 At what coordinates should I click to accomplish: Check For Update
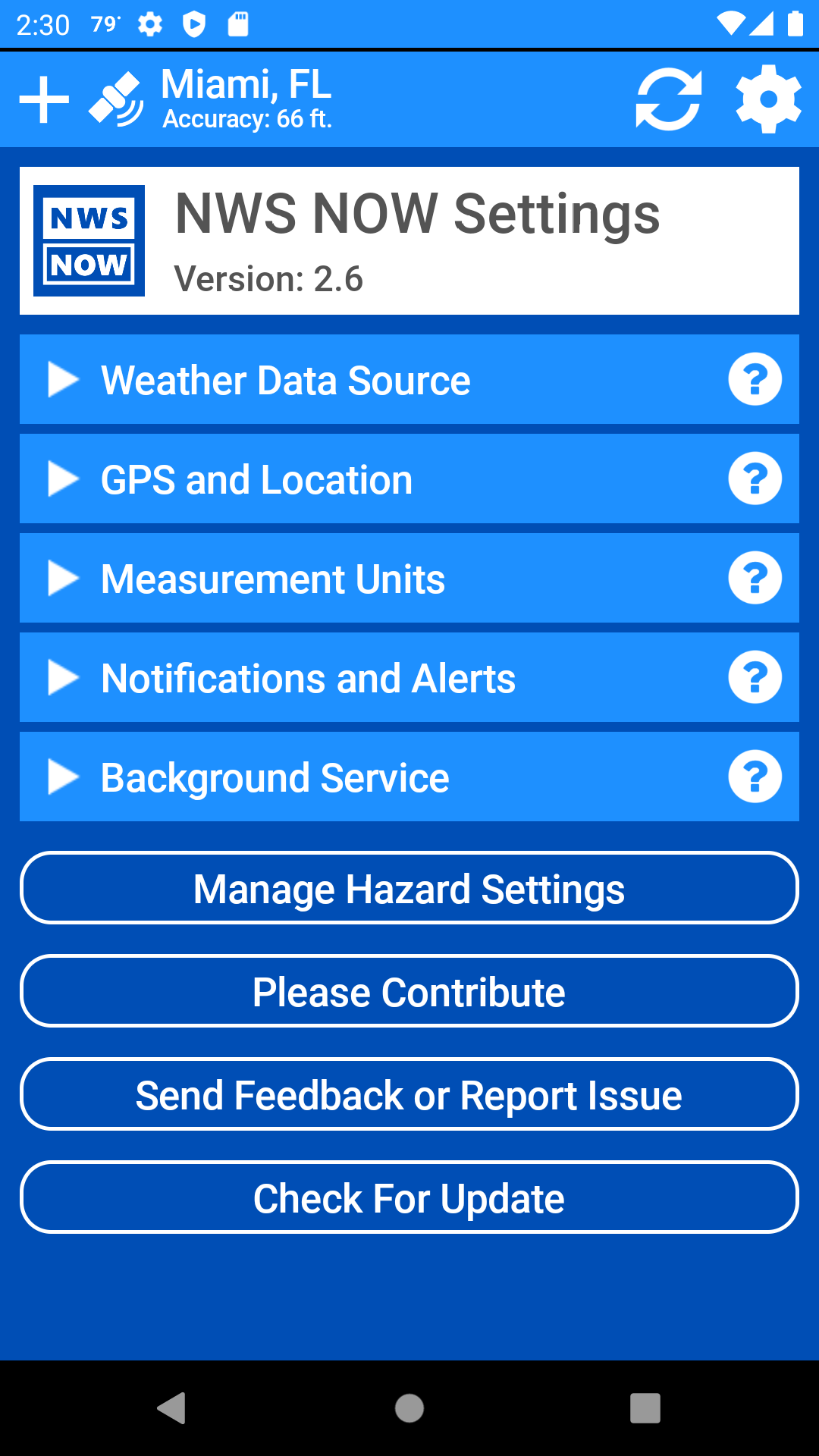(409, 1197)
